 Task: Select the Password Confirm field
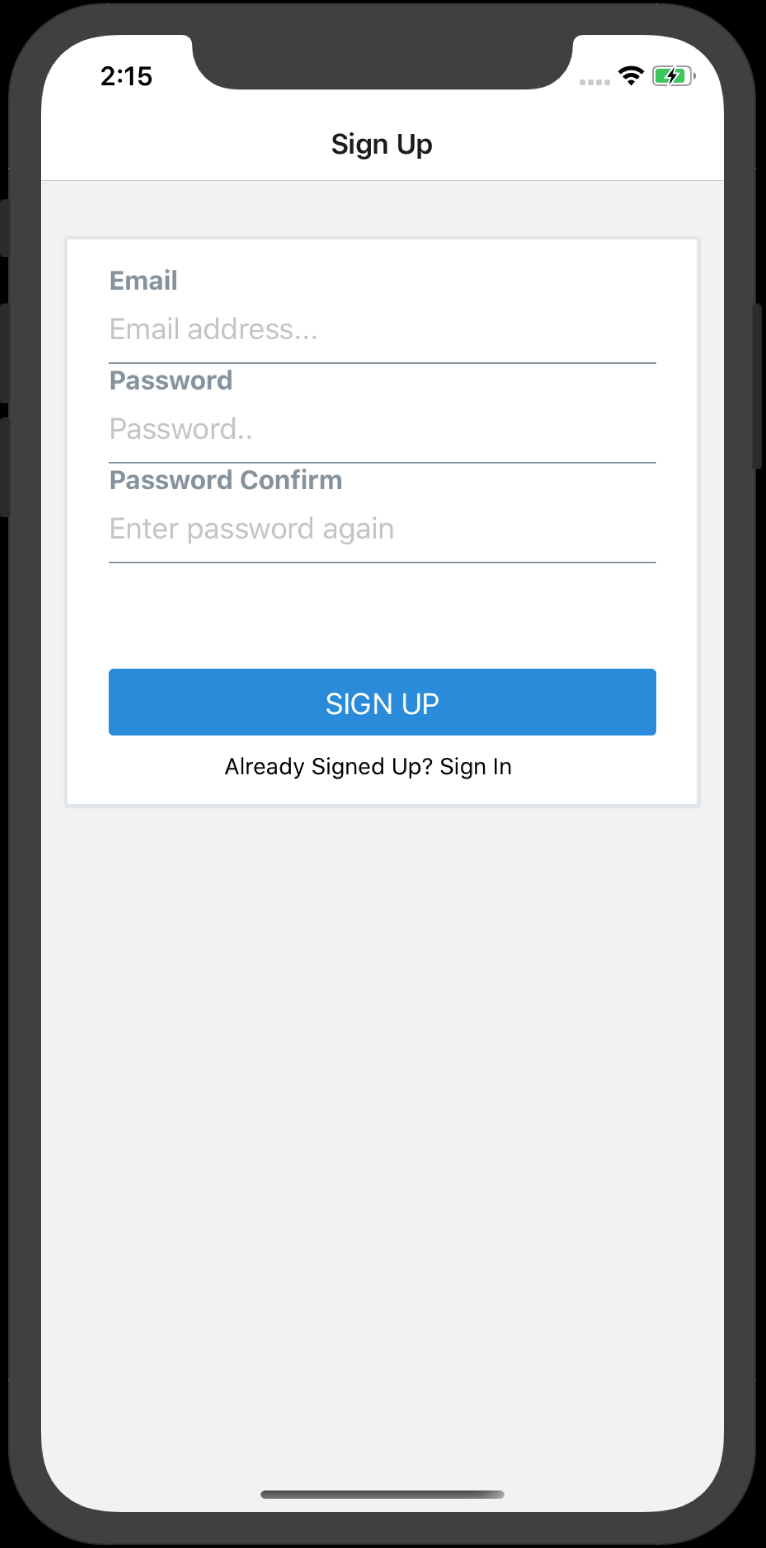tap(382, 530)
